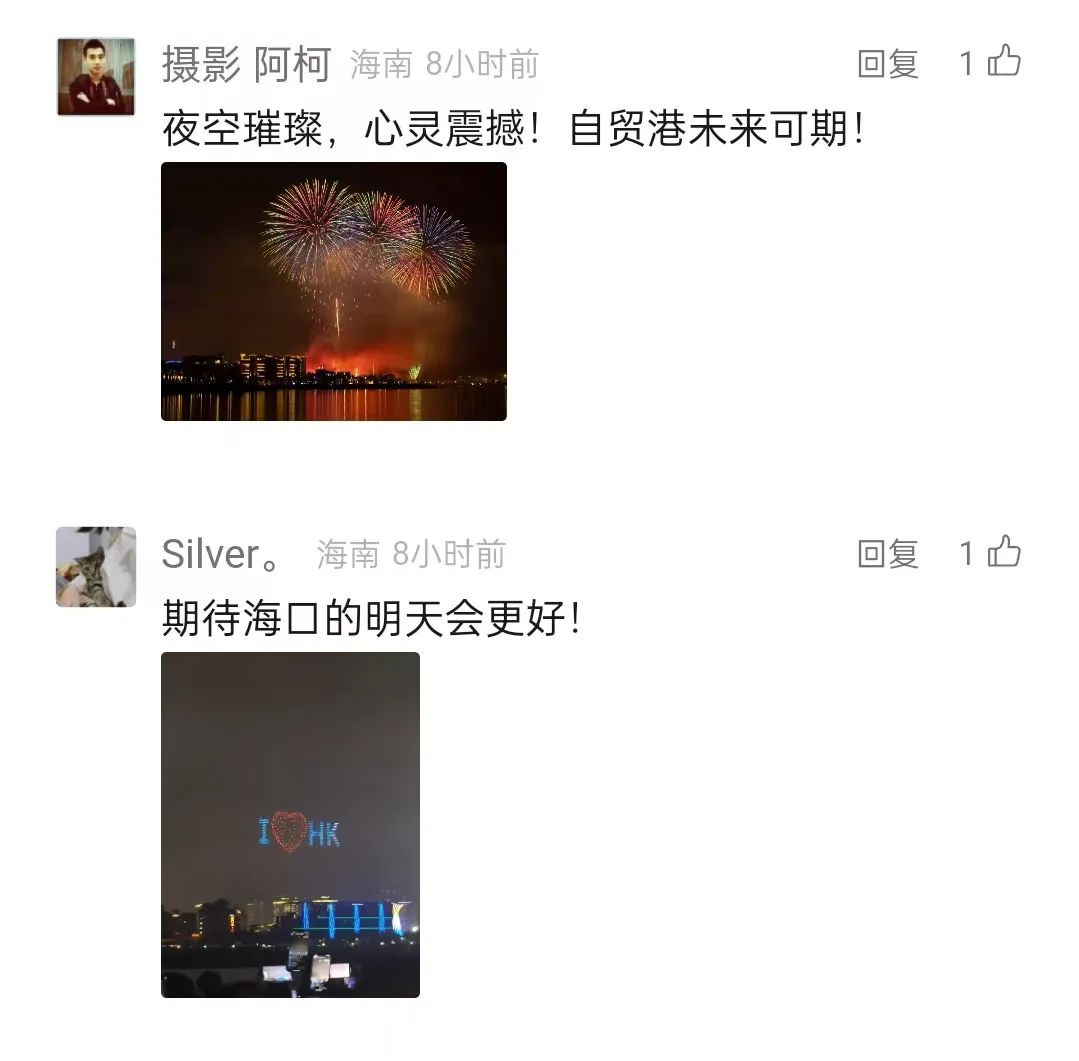The width and height of the screenshot is (1079, 1061).
Task: Reply to Silver。's comment
Action: (x=888, y=554)
